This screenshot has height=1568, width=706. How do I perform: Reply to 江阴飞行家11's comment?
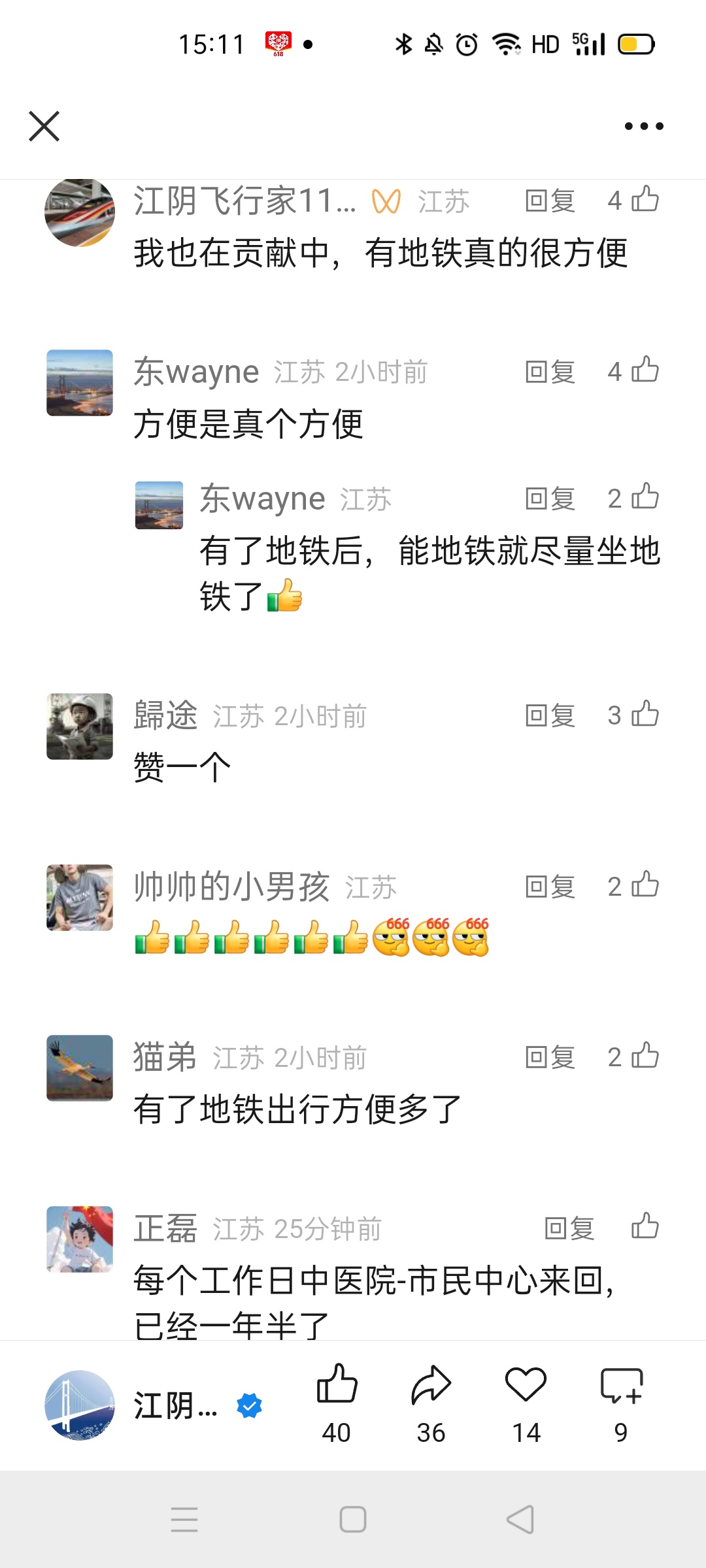(x=550, y=201)
